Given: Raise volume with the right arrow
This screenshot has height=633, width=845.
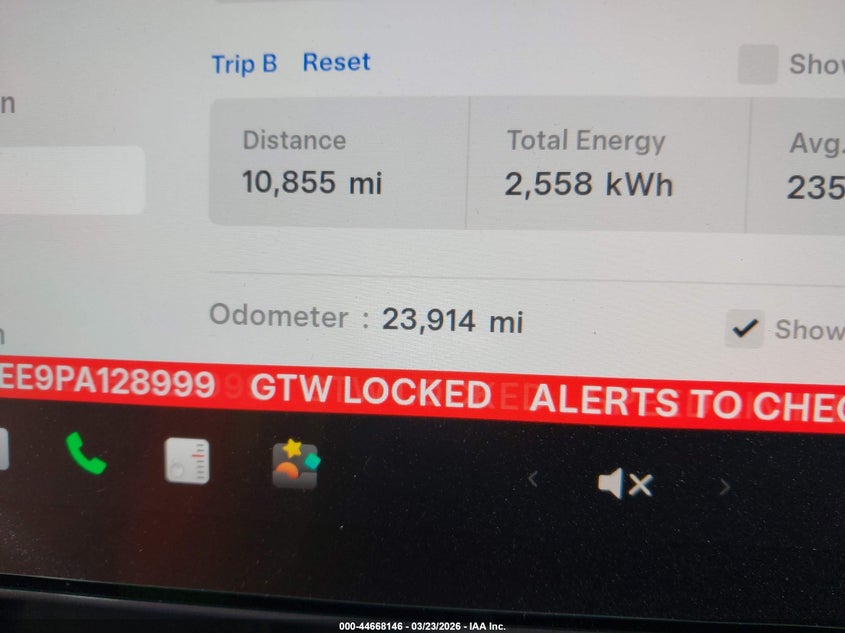Looking at the screenshot, I should (724, 487).
